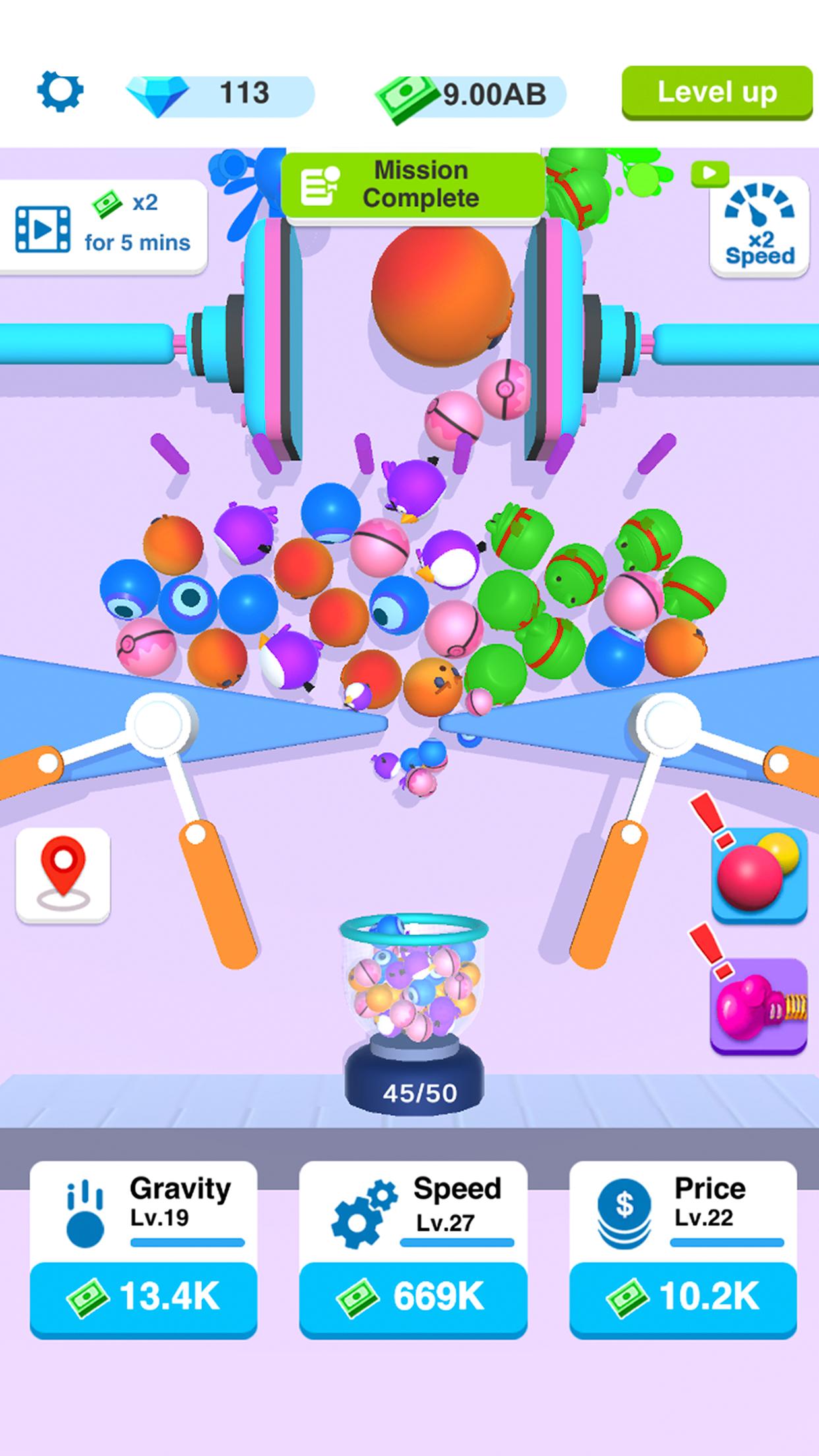Image resolution: width=819 pixels, height=1456 pixels.
Task: Activate the x2 Speed boost
Action: click(x=760, y=228)
